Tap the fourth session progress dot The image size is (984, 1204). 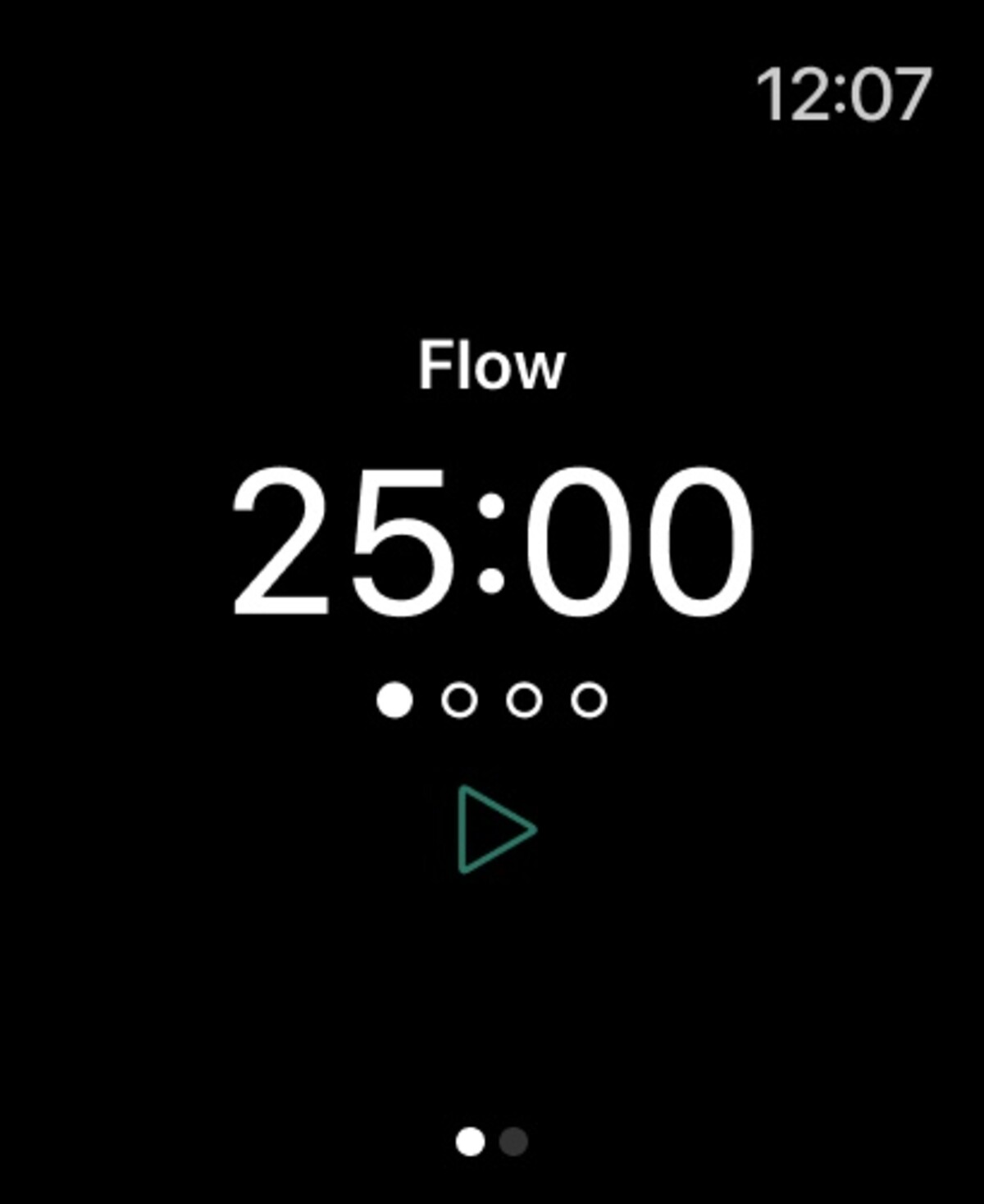coord(589,701)
